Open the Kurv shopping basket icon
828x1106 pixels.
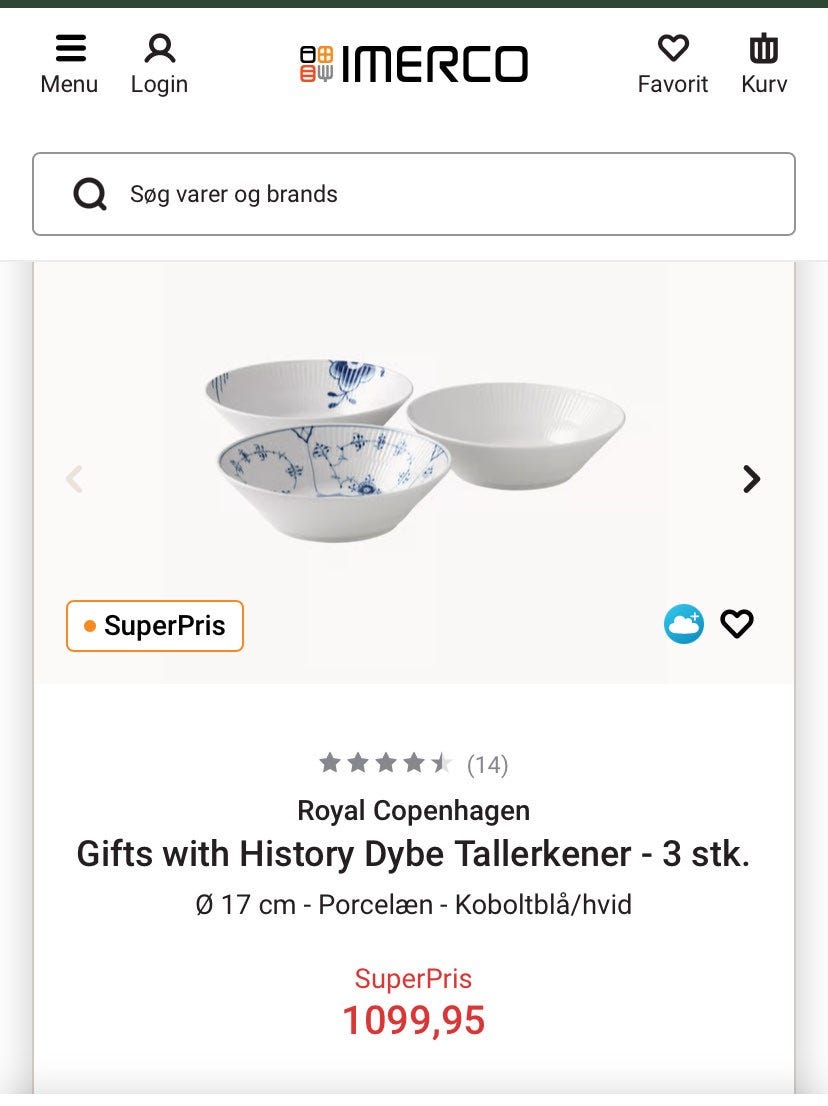pyautogui.click(x=763, y=47)
